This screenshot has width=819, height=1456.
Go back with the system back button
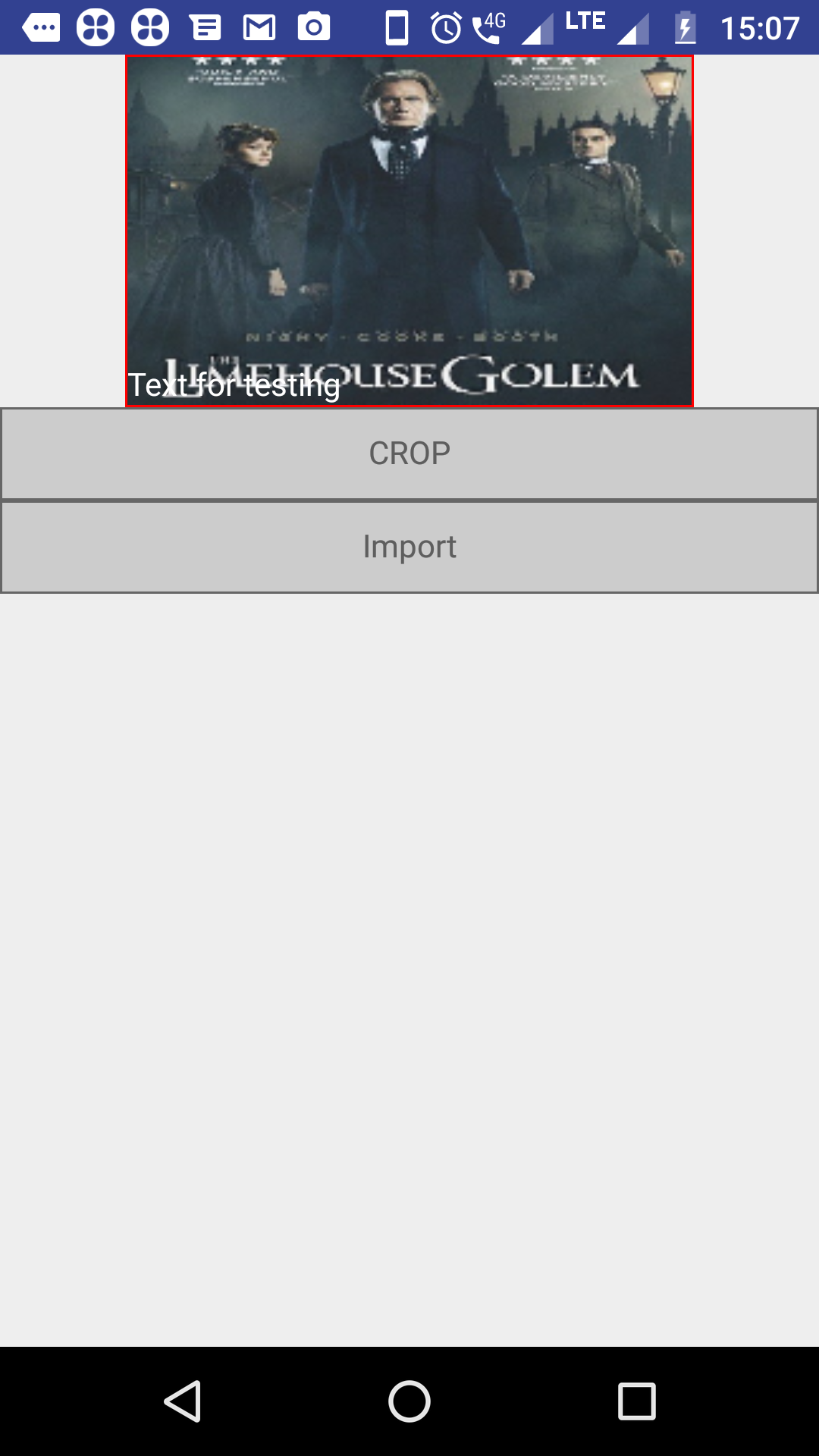pos(183,1401)
